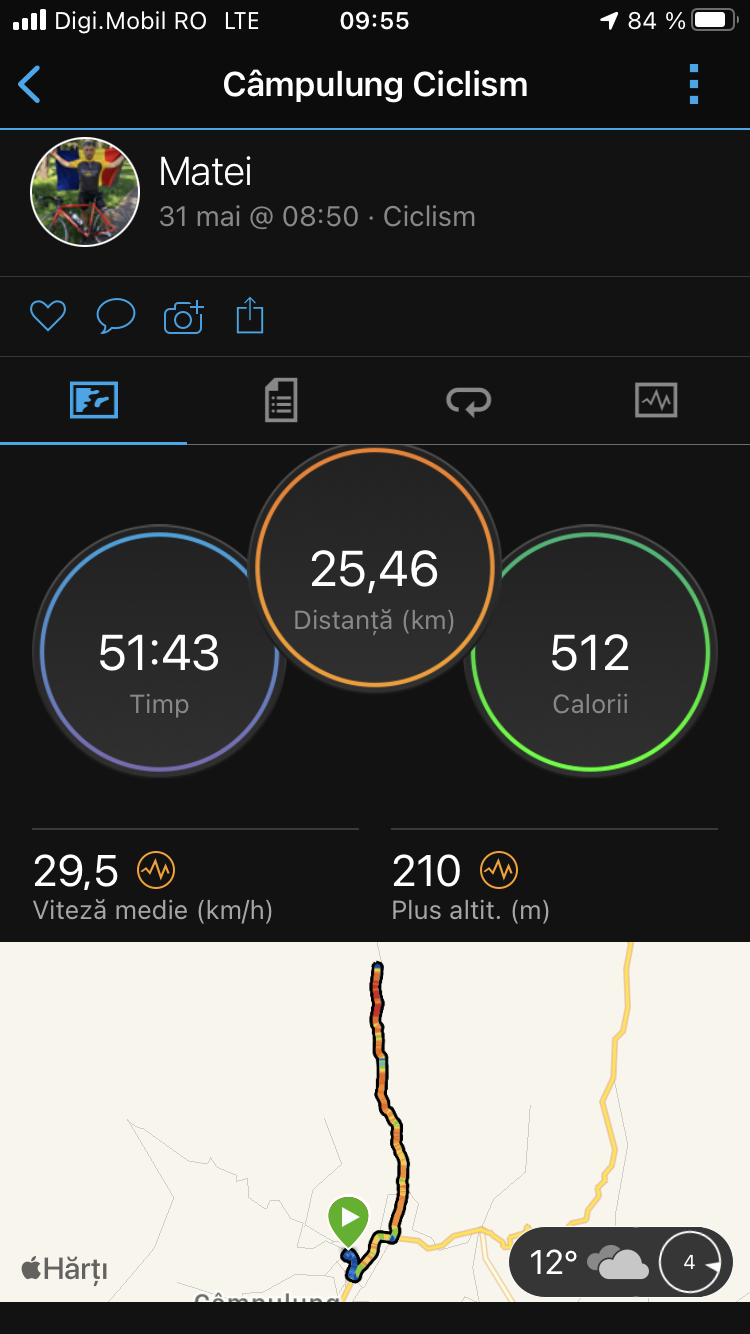Open the three-dot overflow menu
This screenshot has height=1334, width=750.
coord(694,85)
